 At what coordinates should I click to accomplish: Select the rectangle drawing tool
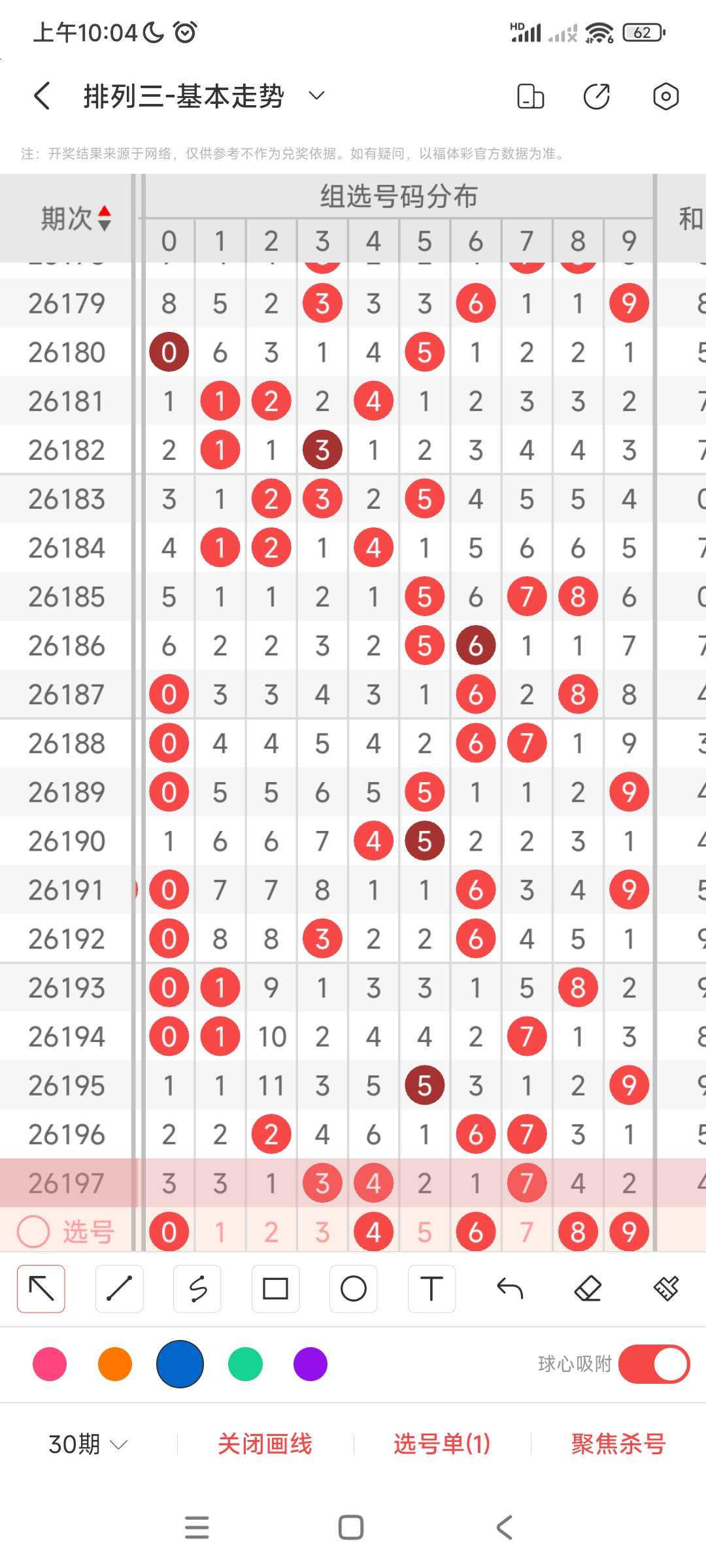275,1289
